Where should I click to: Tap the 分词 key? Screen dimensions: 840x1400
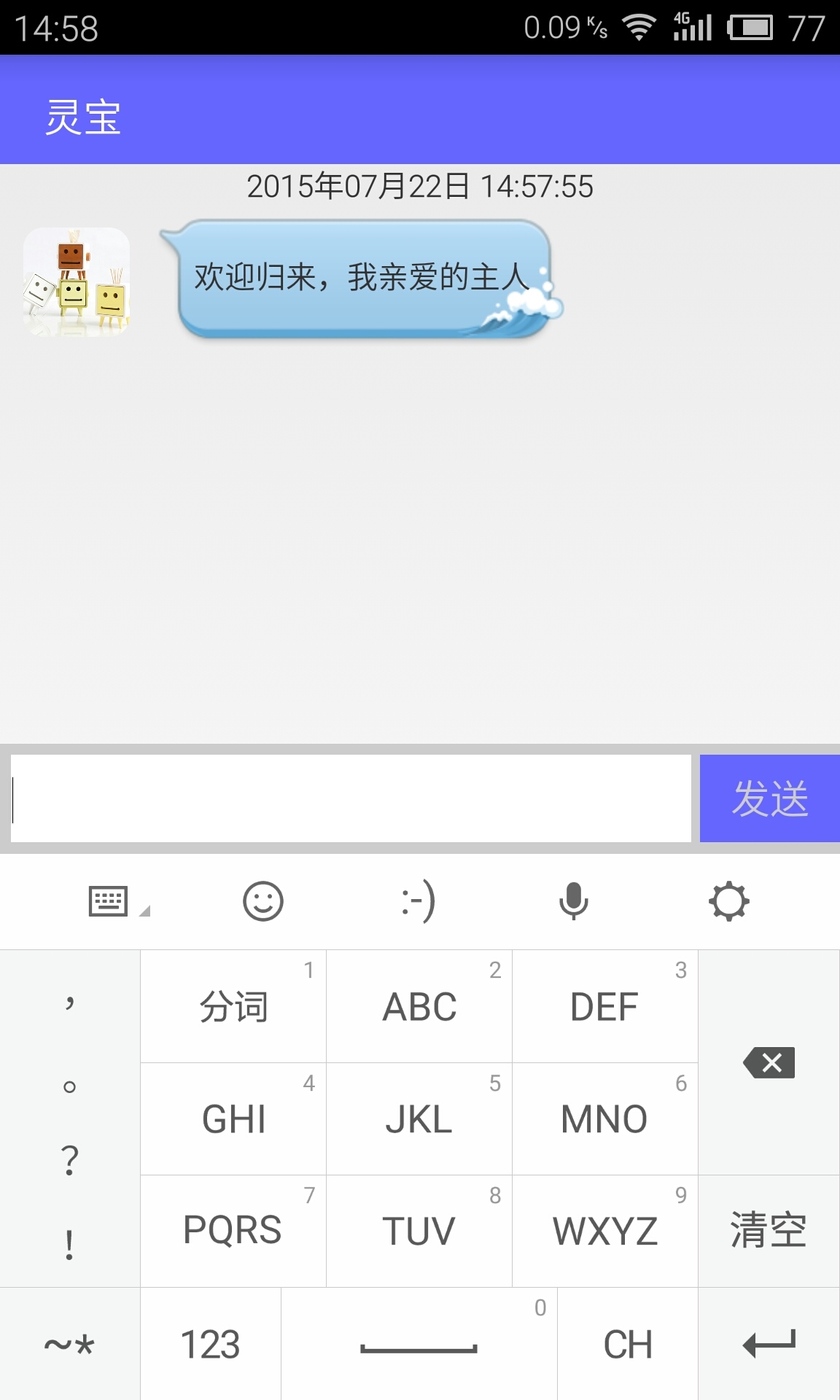coord(233,1006)
